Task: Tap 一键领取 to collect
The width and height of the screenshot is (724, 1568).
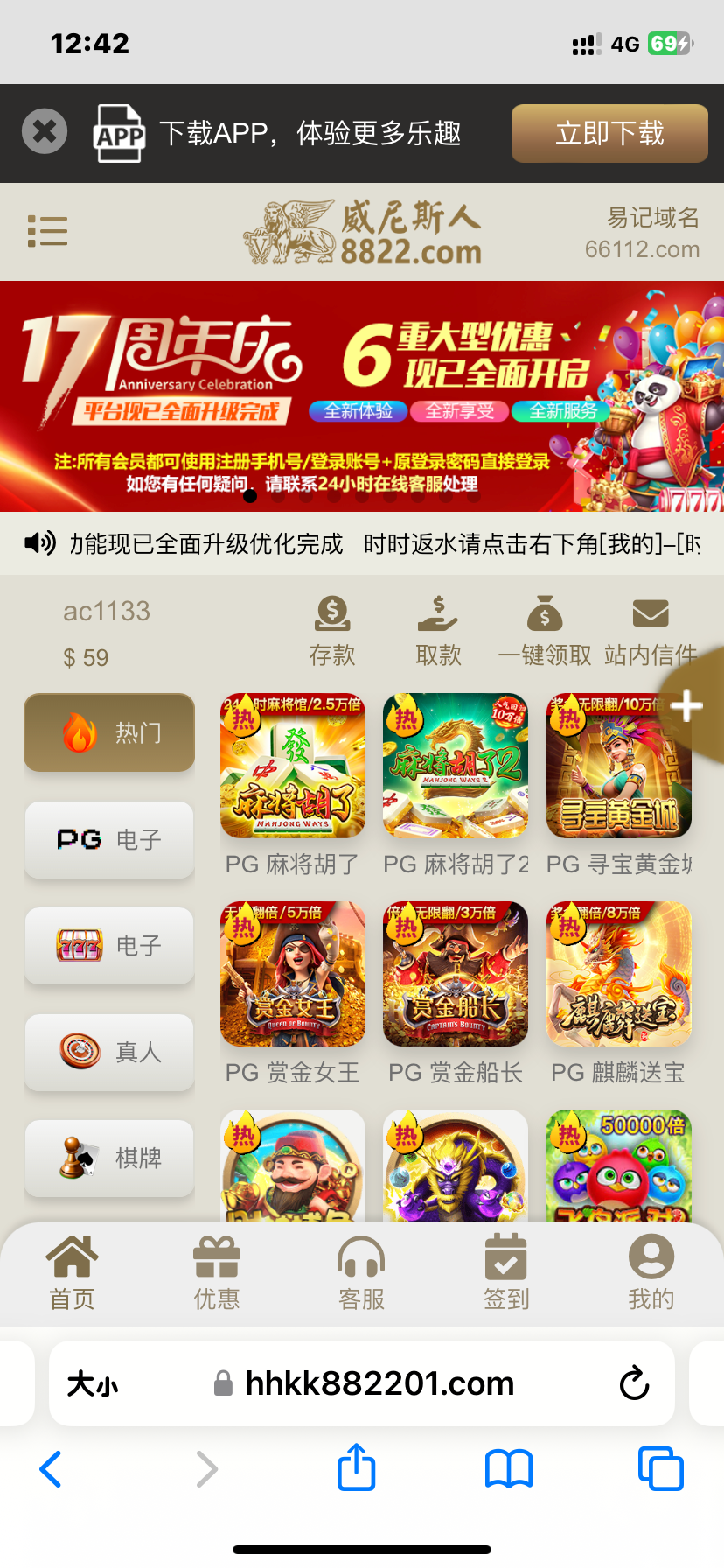Action: pos(544,630)
